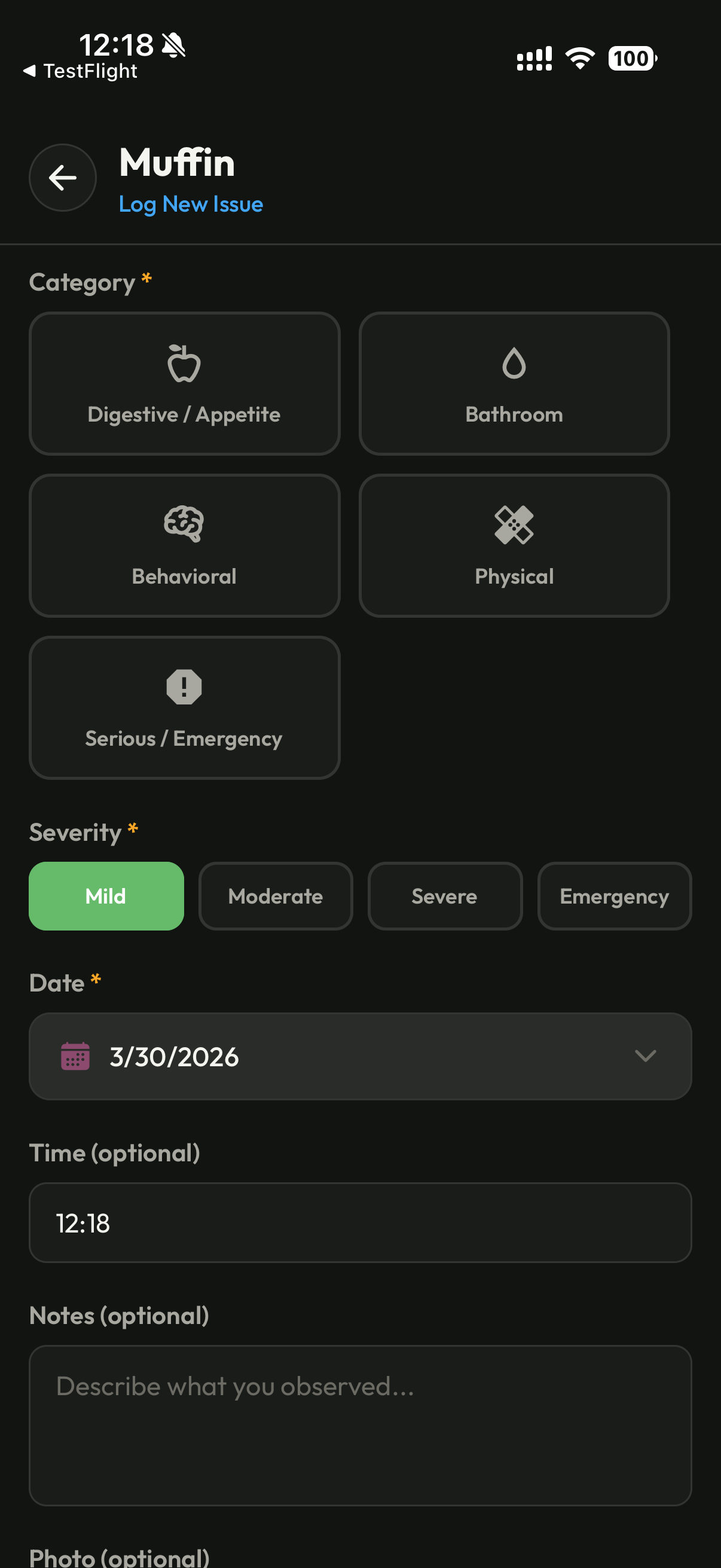This screenshot has width=721, height=1568.
Task: Set severity to Moderate
Action: (x=276, y=896)
